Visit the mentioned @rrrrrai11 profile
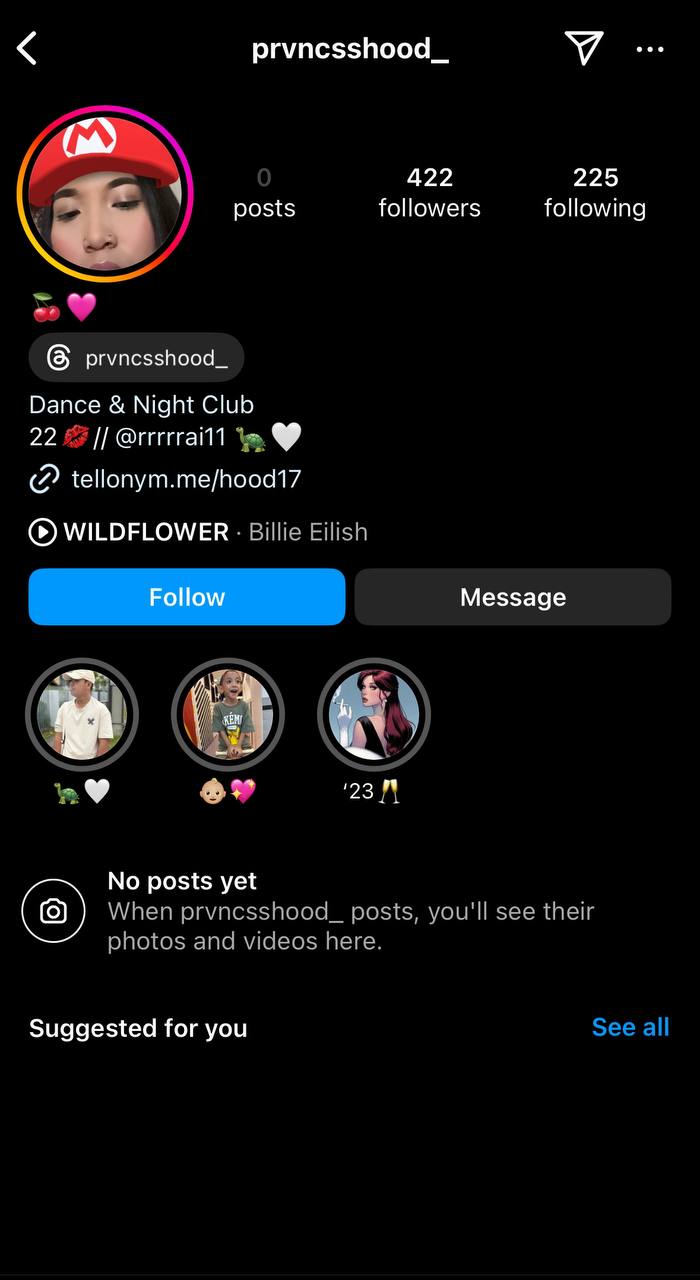This screenshot has height=1280, width=700. click(169, 437)
